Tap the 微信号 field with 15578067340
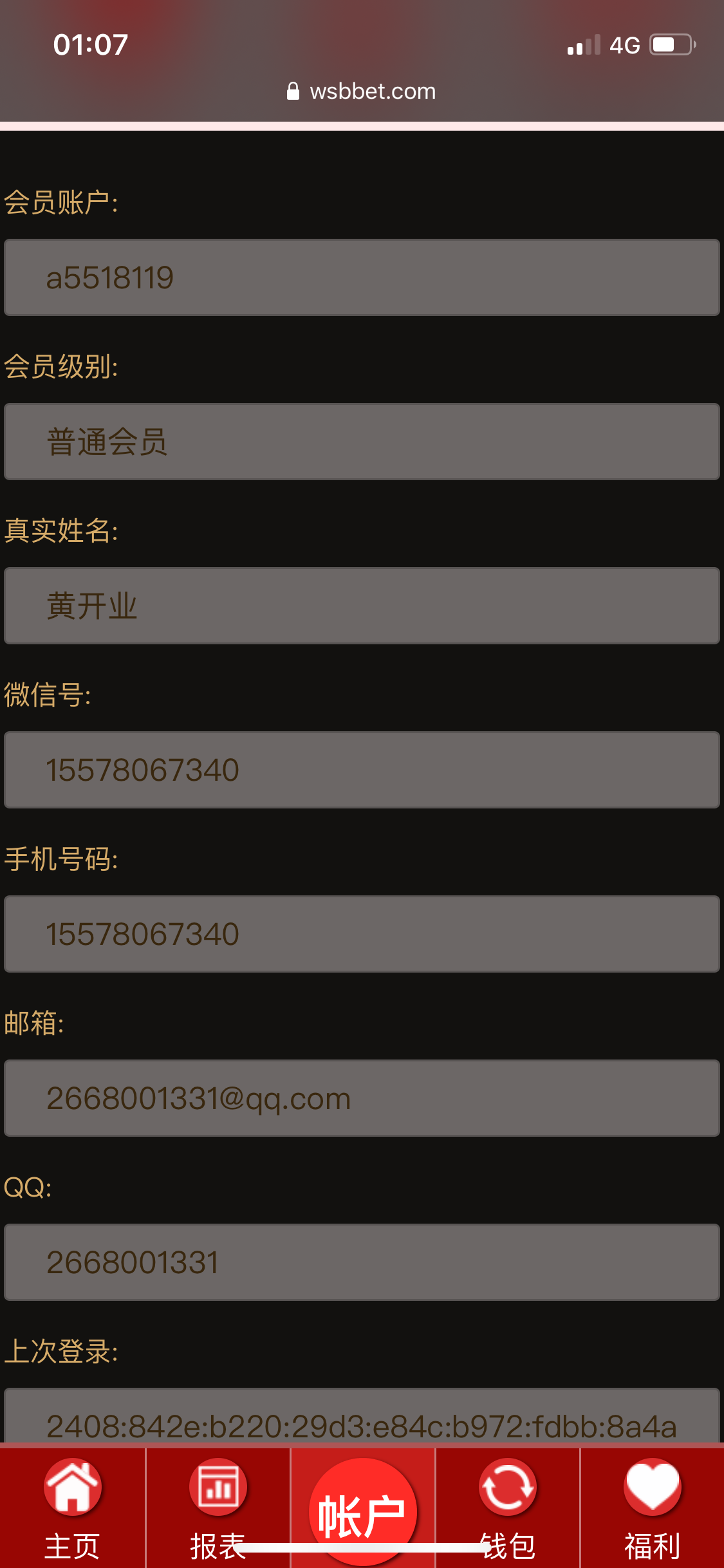Screen dimensions: 724x1568 [362, 770]
